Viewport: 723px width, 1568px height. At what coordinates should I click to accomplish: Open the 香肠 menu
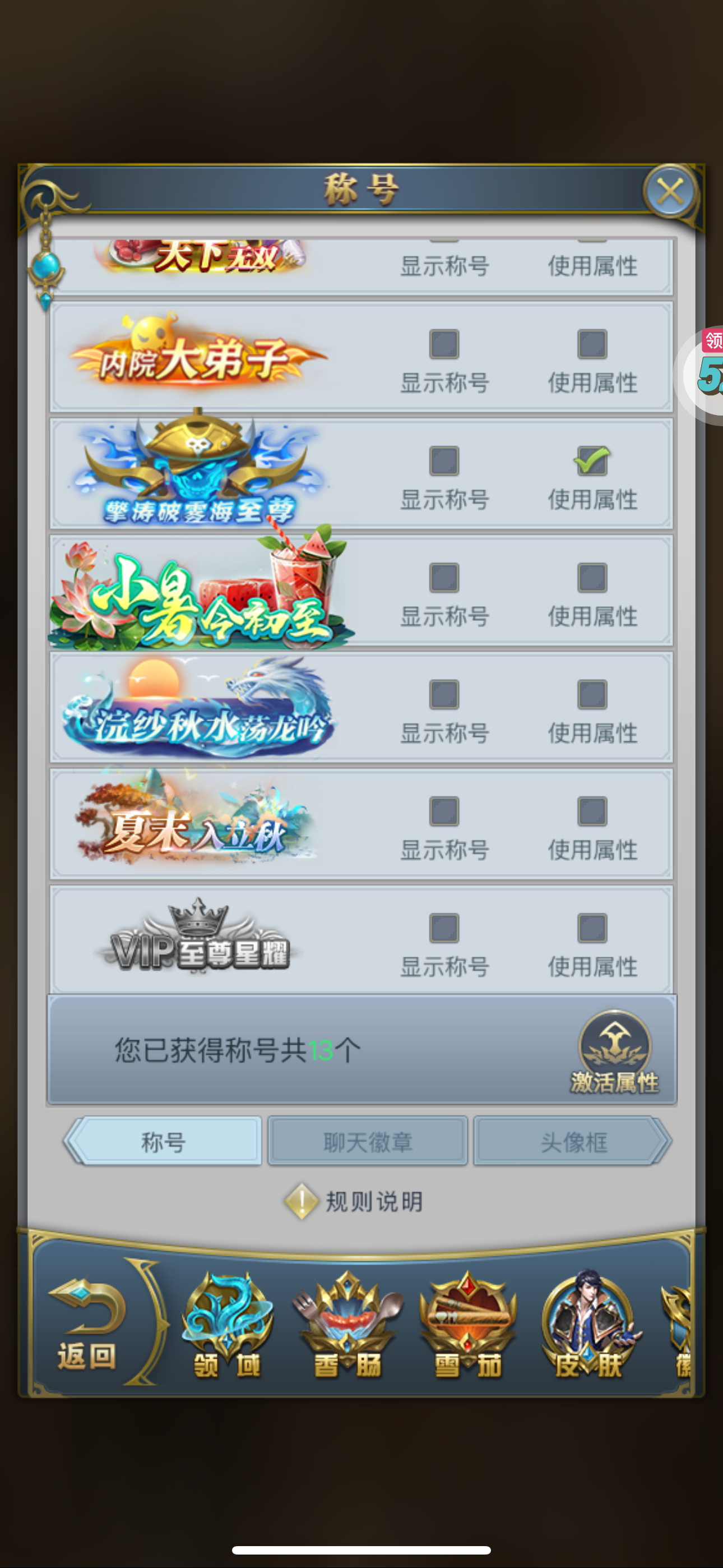point(347,1325)
